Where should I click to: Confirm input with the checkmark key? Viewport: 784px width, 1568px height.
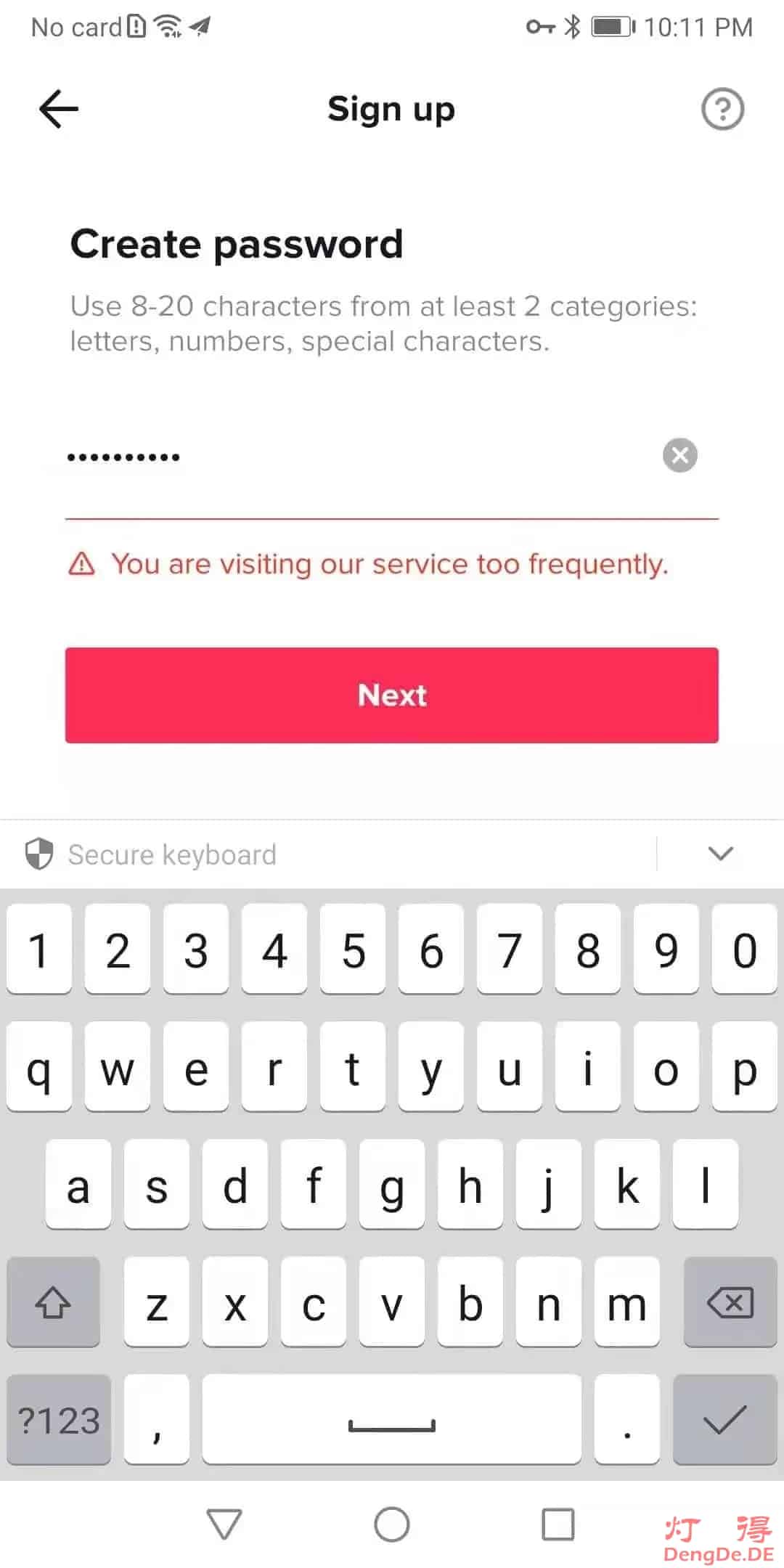pyautogui.click(x=725, y=1420)
